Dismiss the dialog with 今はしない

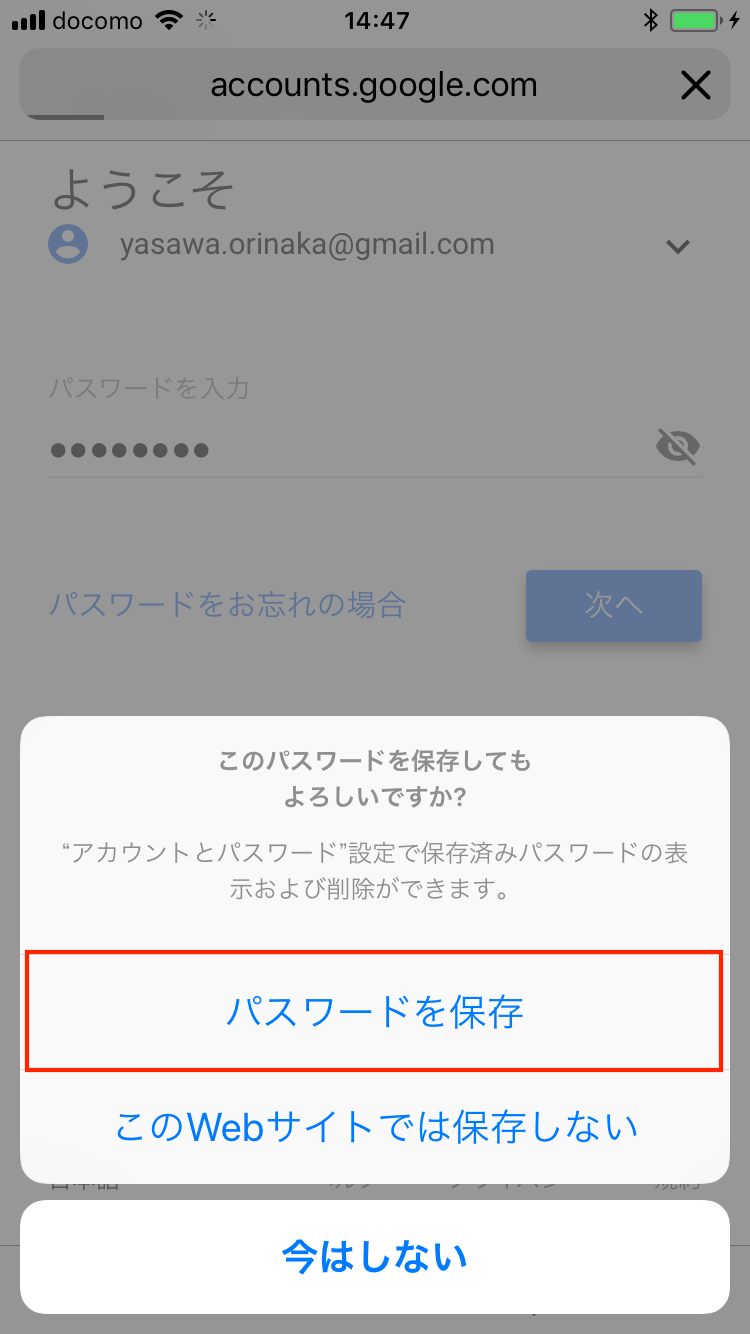pyautogui.click(x=375, y=1257)
